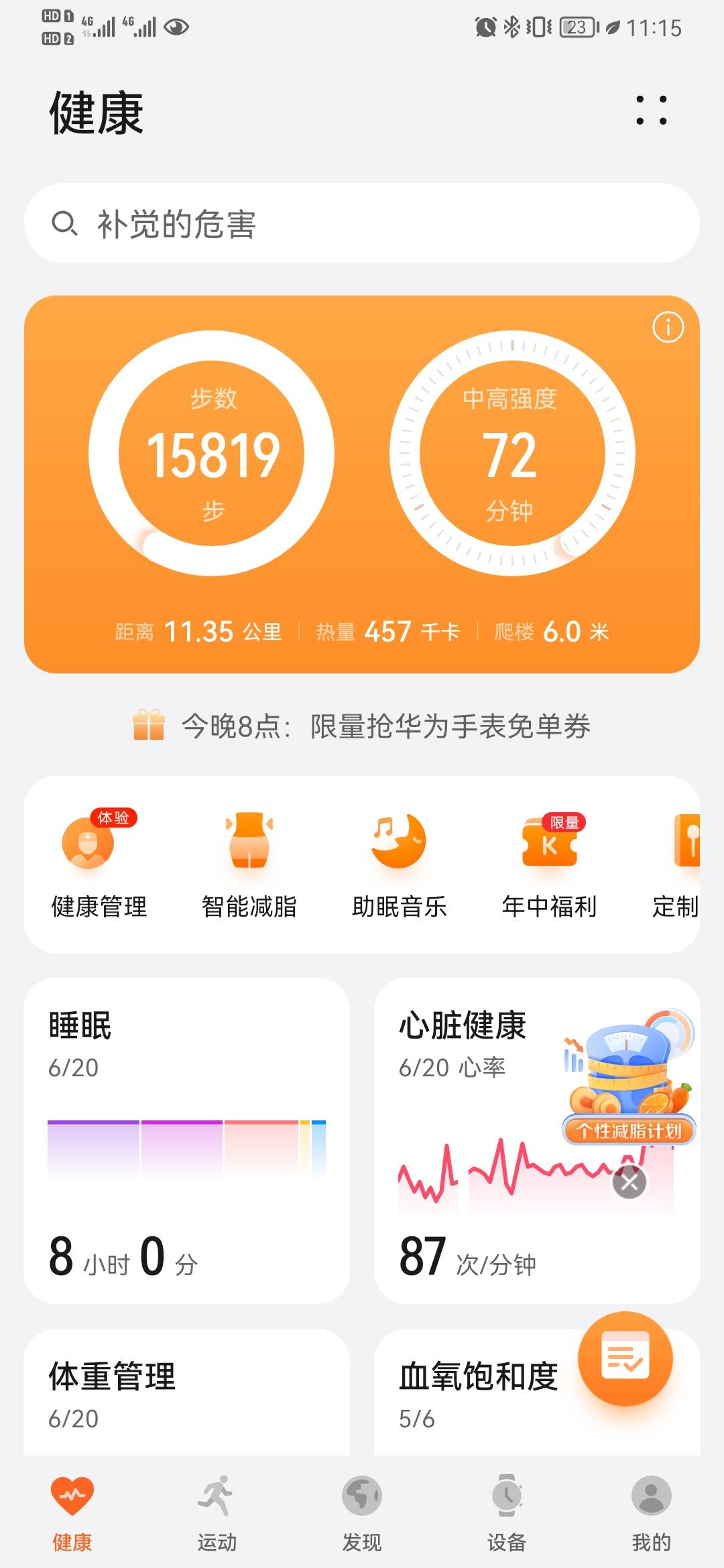724x1568 pixels.
Task: Dismiss the 个性减脂计划 banner with the X
Action: [626, 1181]
